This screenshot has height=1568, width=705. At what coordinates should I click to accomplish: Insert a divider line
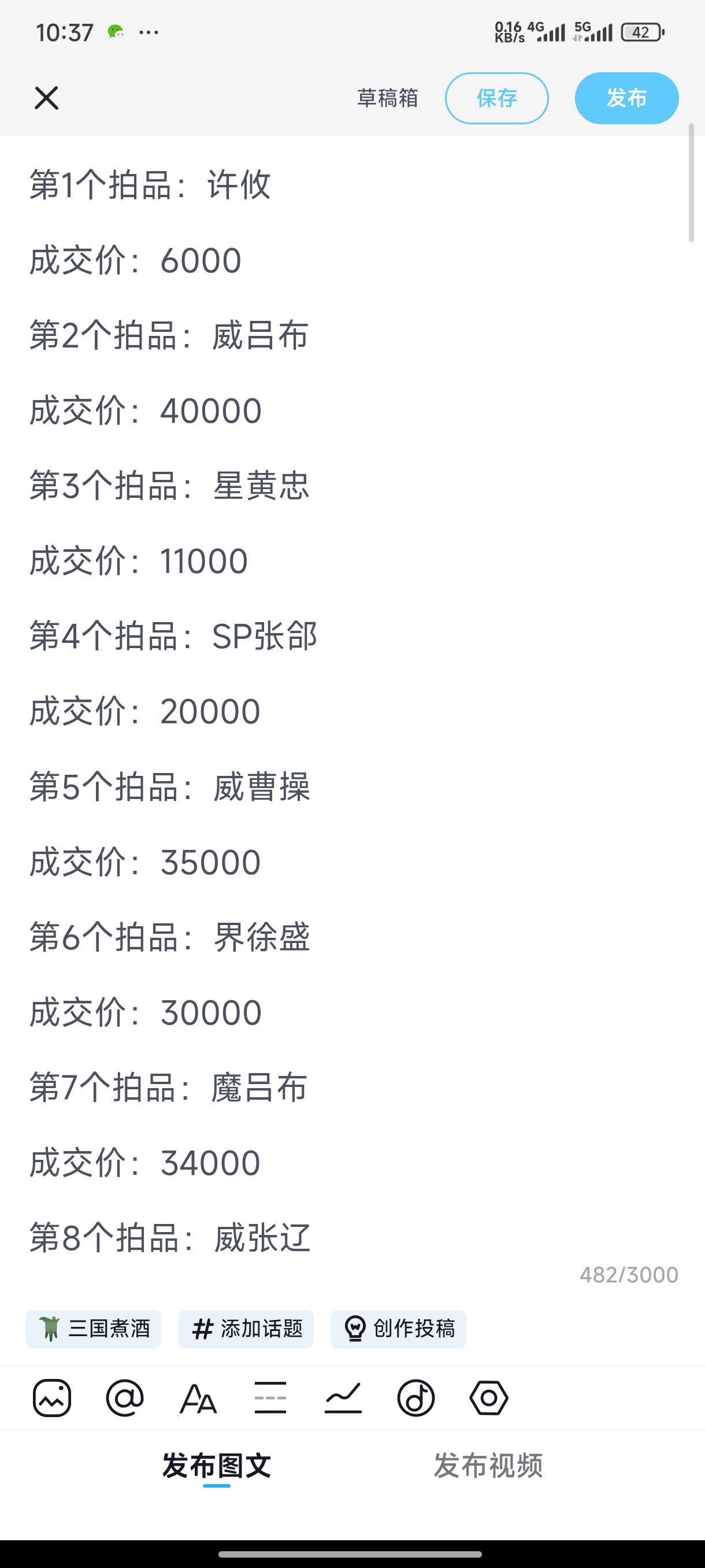pyautogui.click(x=270, y=1397)
